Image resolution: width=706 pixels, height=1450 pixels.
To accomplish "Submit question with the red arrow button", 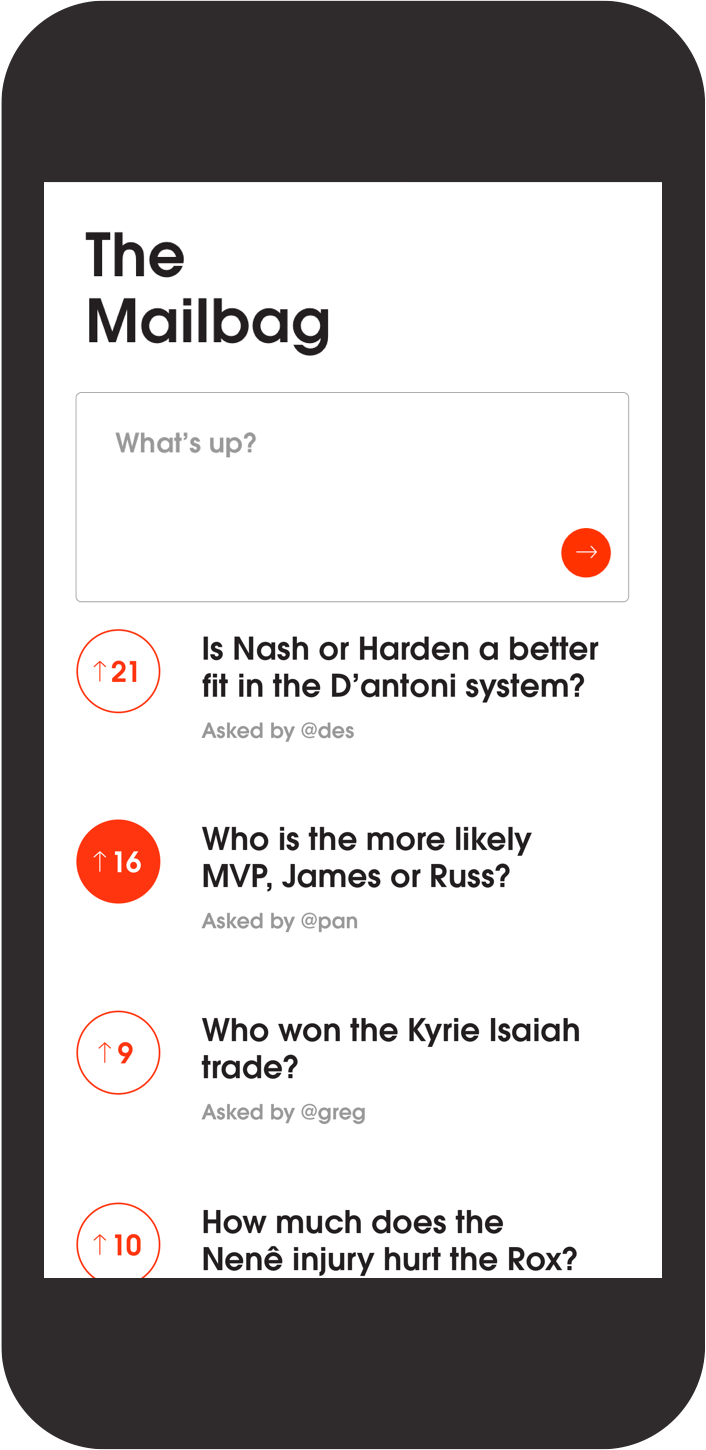I will pyautogui.click(x=586, y=552).
